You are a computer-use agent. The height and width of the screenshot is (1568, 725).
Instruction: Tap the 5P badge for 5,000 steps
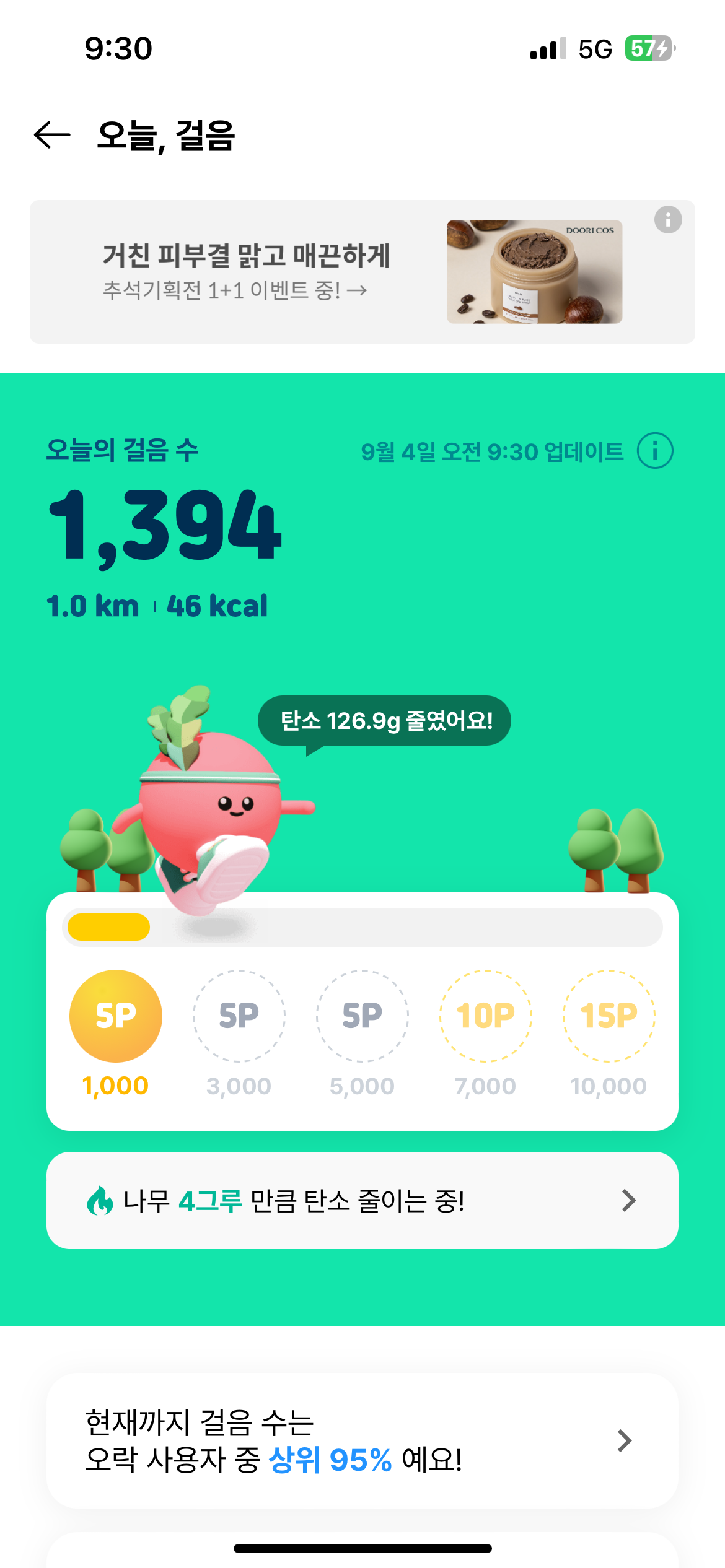click(x=362, y=1016)
